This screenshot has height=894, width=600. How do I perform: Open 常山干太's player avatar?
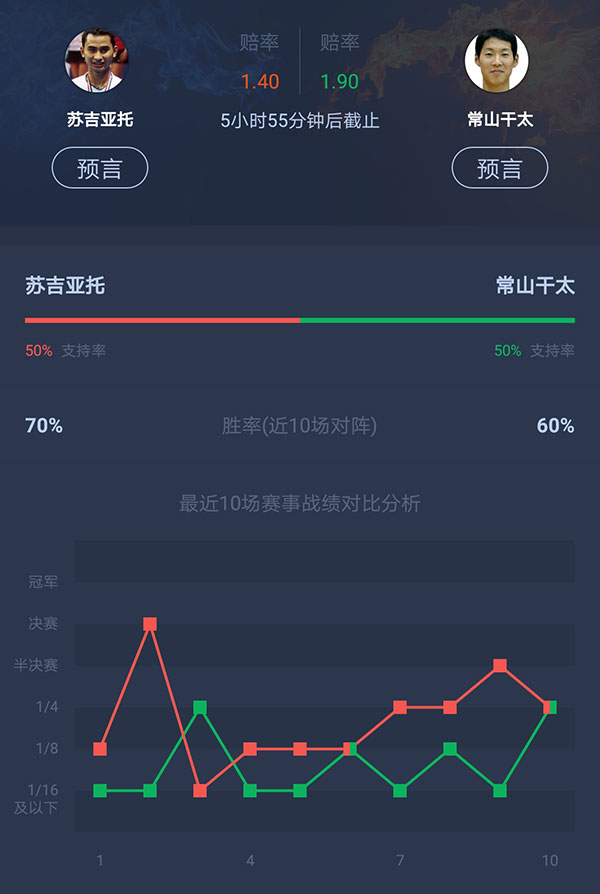pos(497,61)
